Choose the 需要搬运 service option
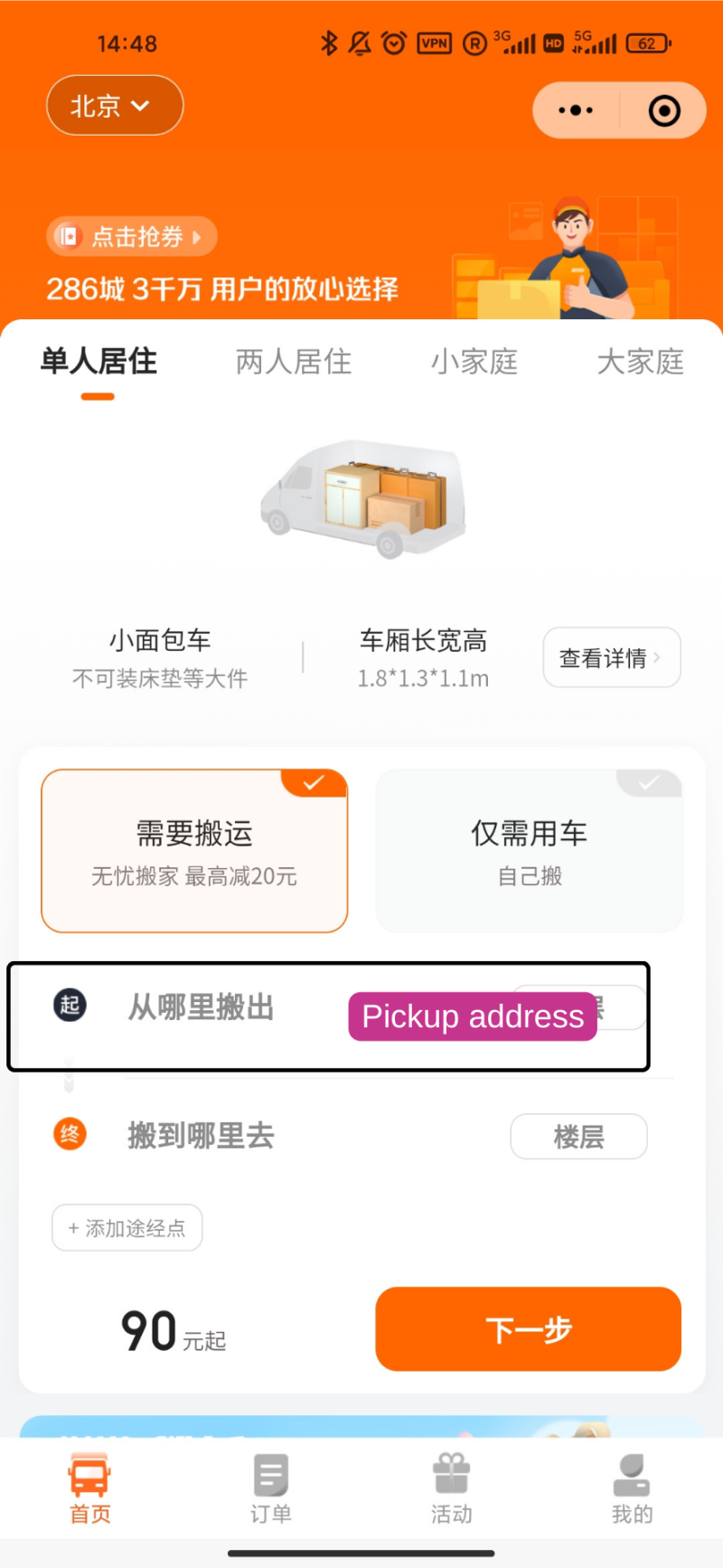The width and height of the screenshot is (723, 1568). (194, 850)
